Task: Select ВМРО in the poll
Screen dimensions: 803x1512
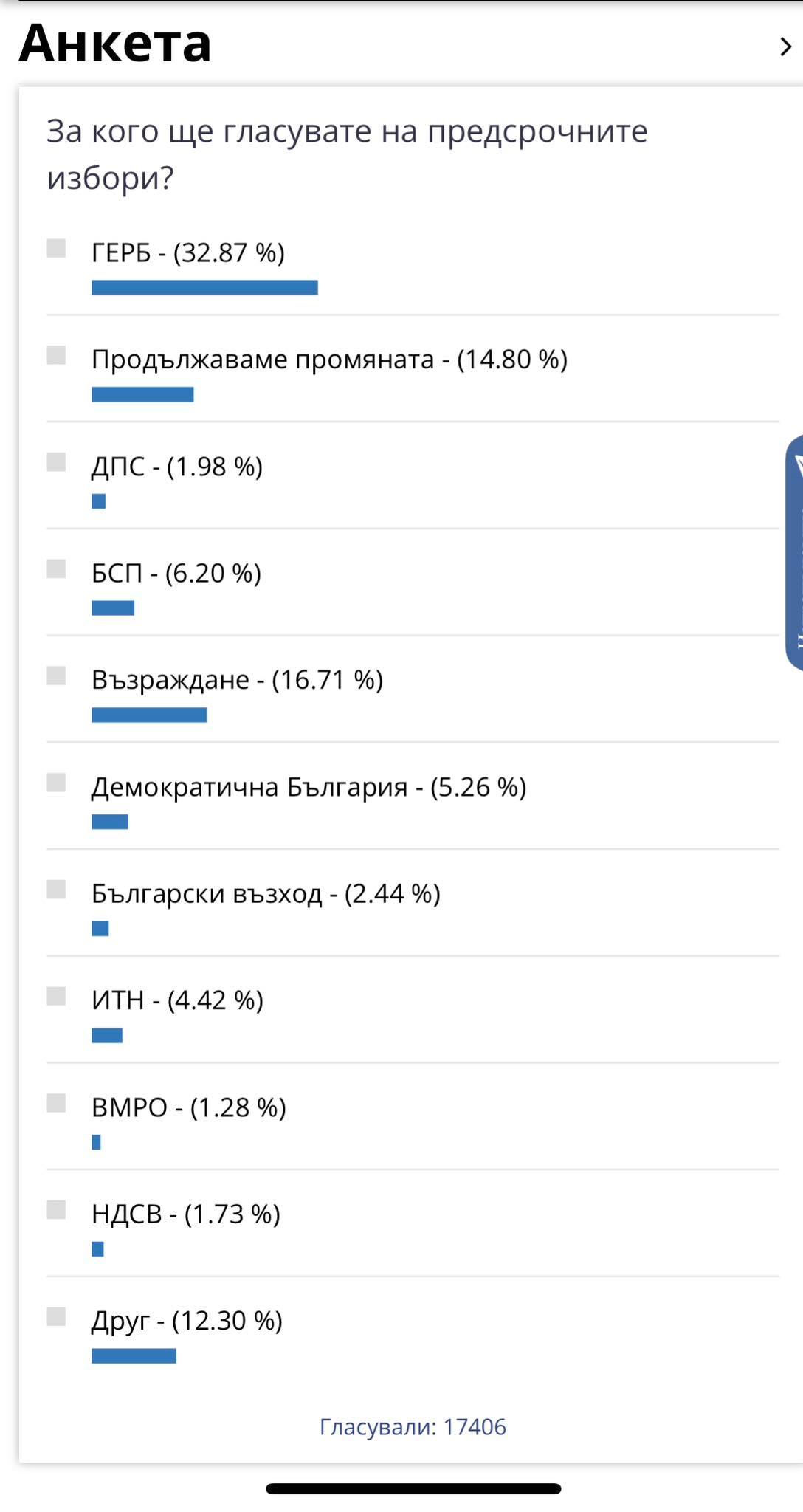Action: [x=57, y=1103]
